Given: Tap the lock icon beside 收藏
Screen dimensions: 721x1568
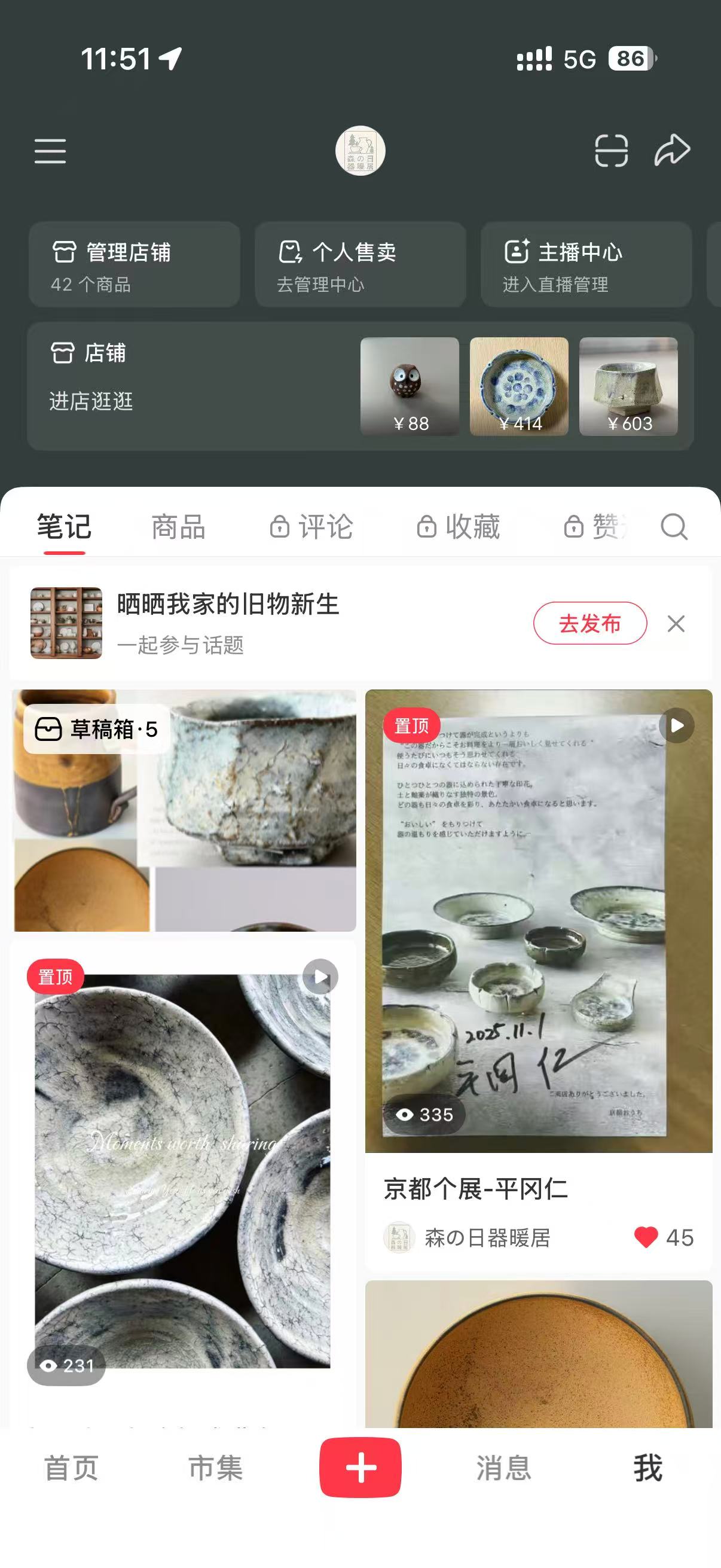Looking at the screenshot, I should (426, 526).
